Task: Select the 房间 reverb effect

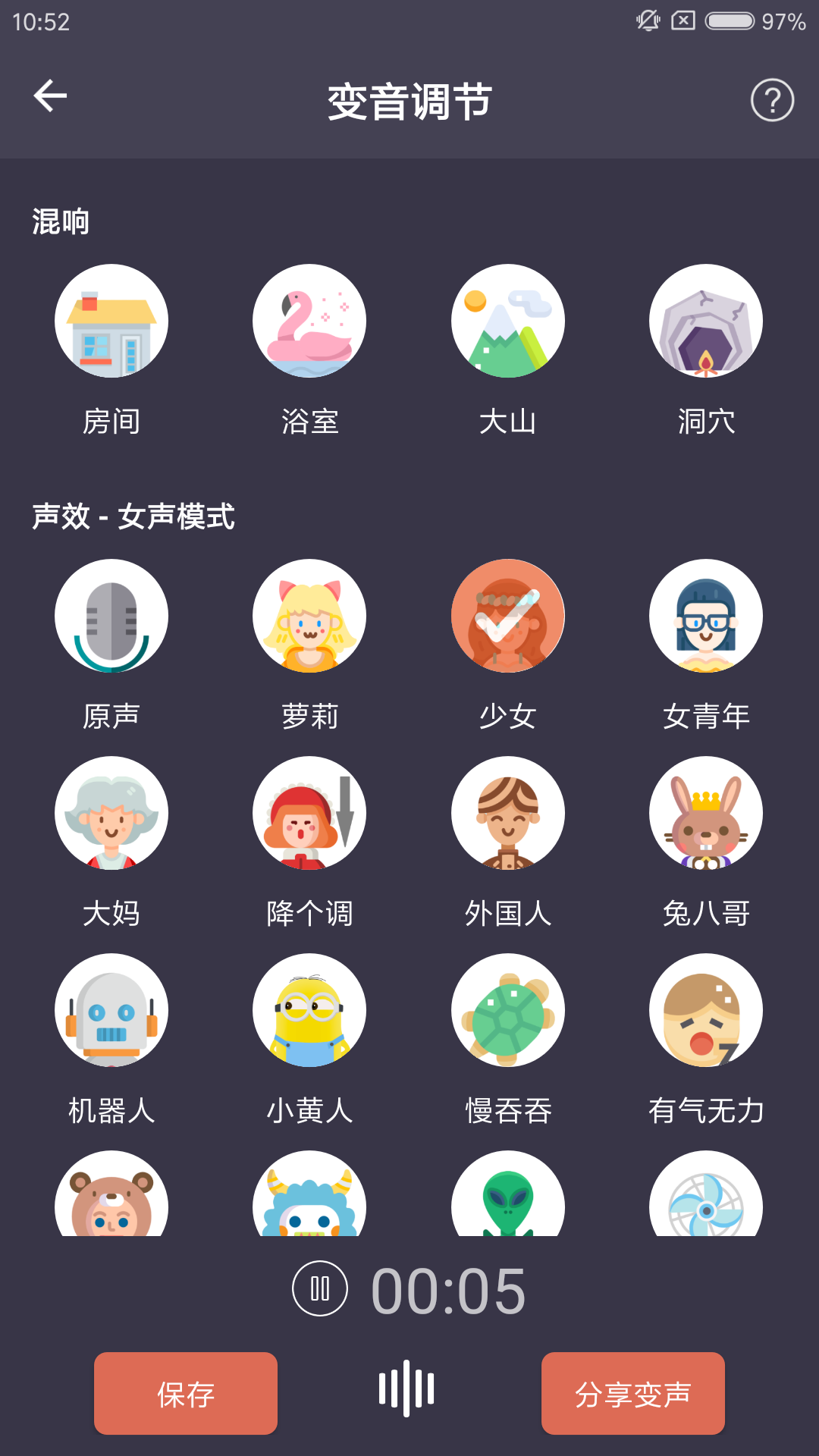Action: click(x=111, y=321)
